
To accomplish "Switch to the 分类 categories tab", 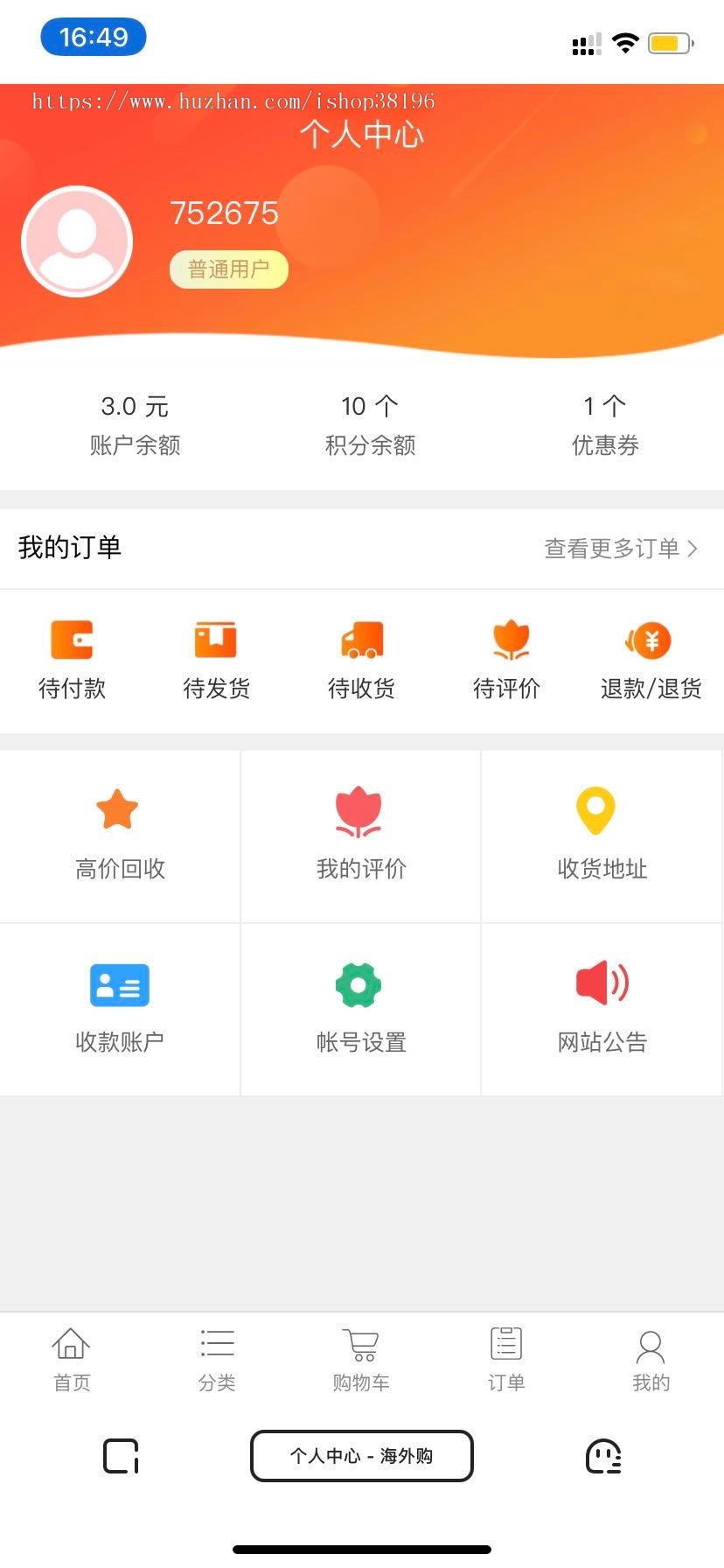I will [217, 1360].
